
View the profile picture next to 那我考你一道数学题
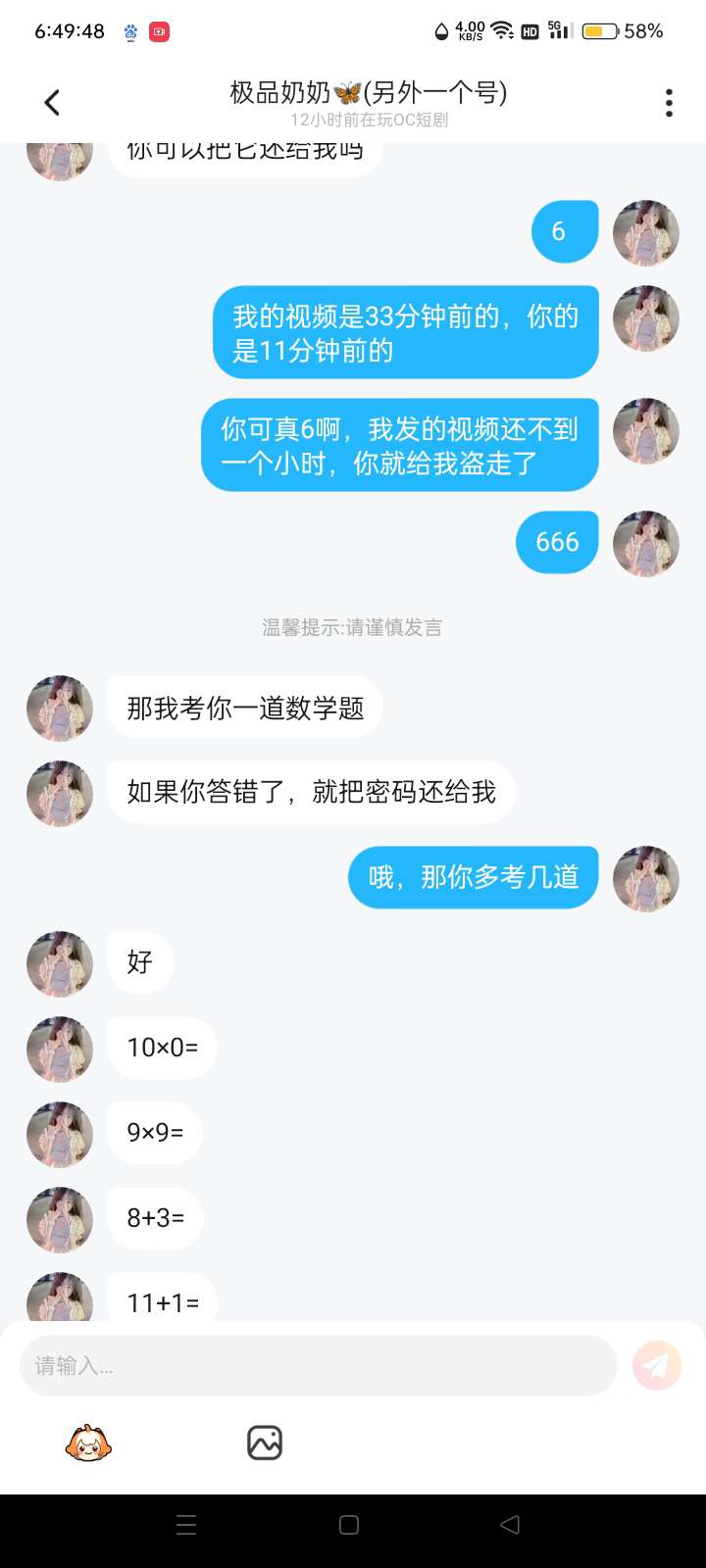60,709
